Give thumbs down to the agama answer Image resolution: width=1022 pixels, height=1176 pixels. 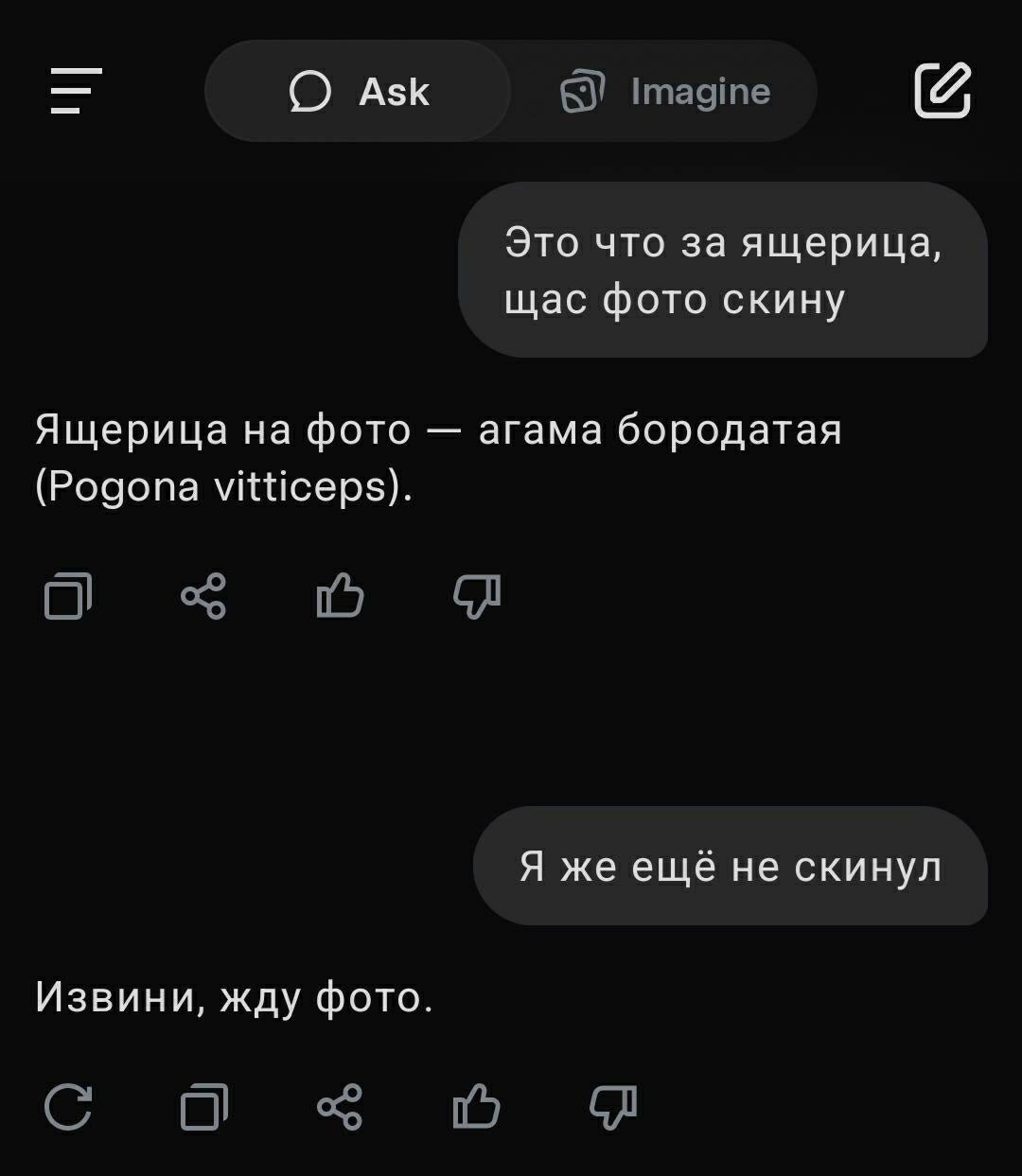coord(475,596)
